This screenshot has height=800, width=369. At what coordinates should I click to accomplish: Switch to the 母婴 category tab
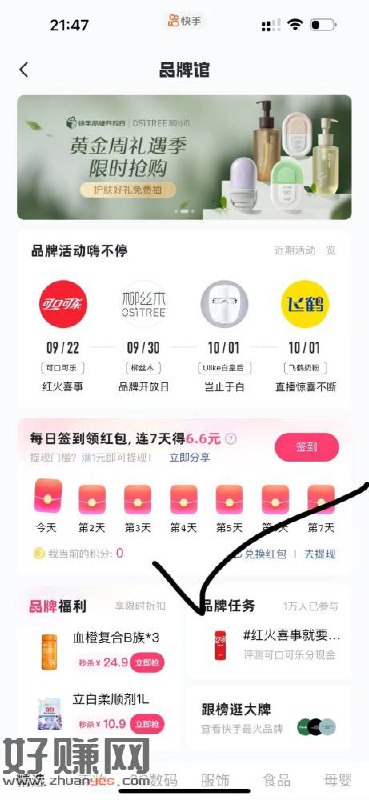click(x=337, y=780)
